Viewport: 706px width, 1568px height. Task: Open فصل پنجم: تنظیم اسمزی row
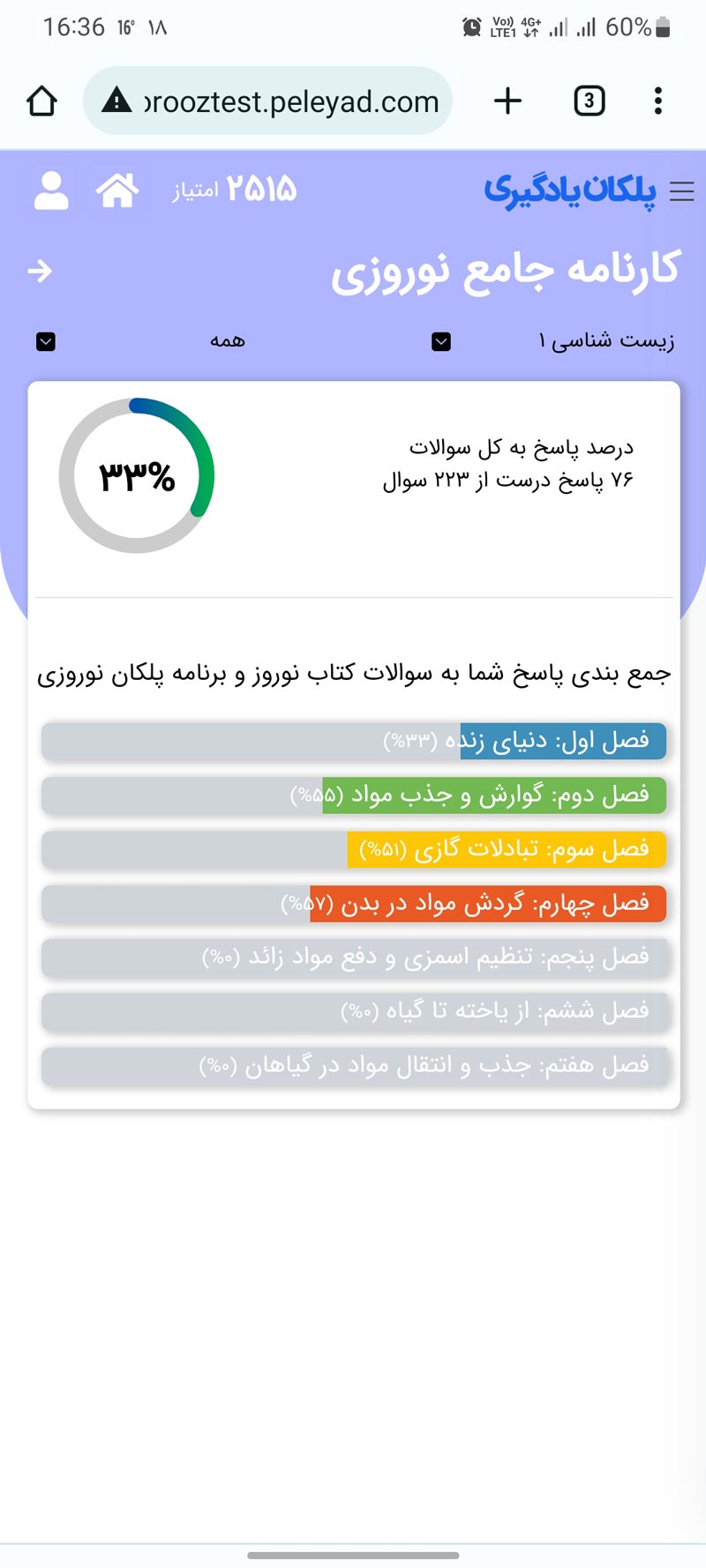[x=353, y=958]
